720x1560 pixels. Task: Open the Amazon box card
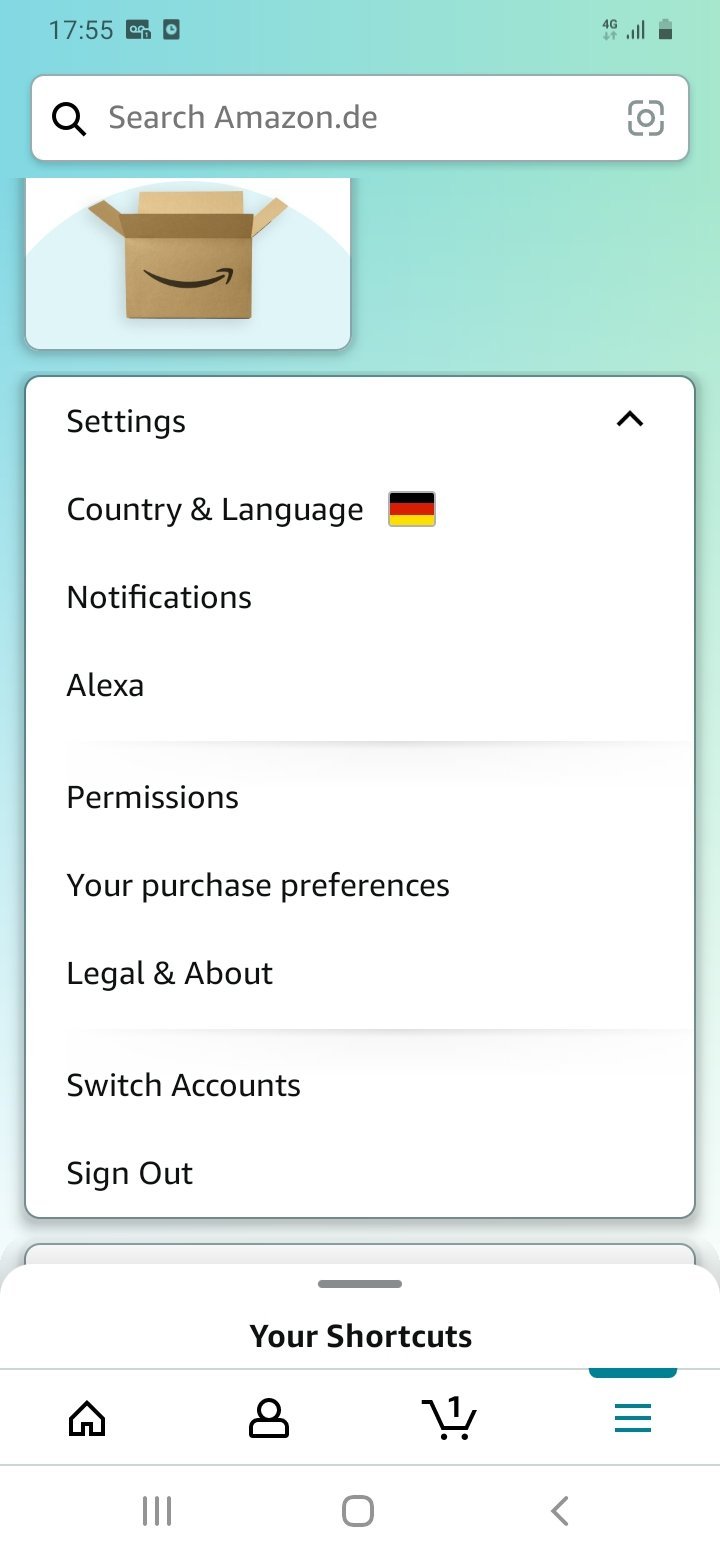click(x=188, y=264)
